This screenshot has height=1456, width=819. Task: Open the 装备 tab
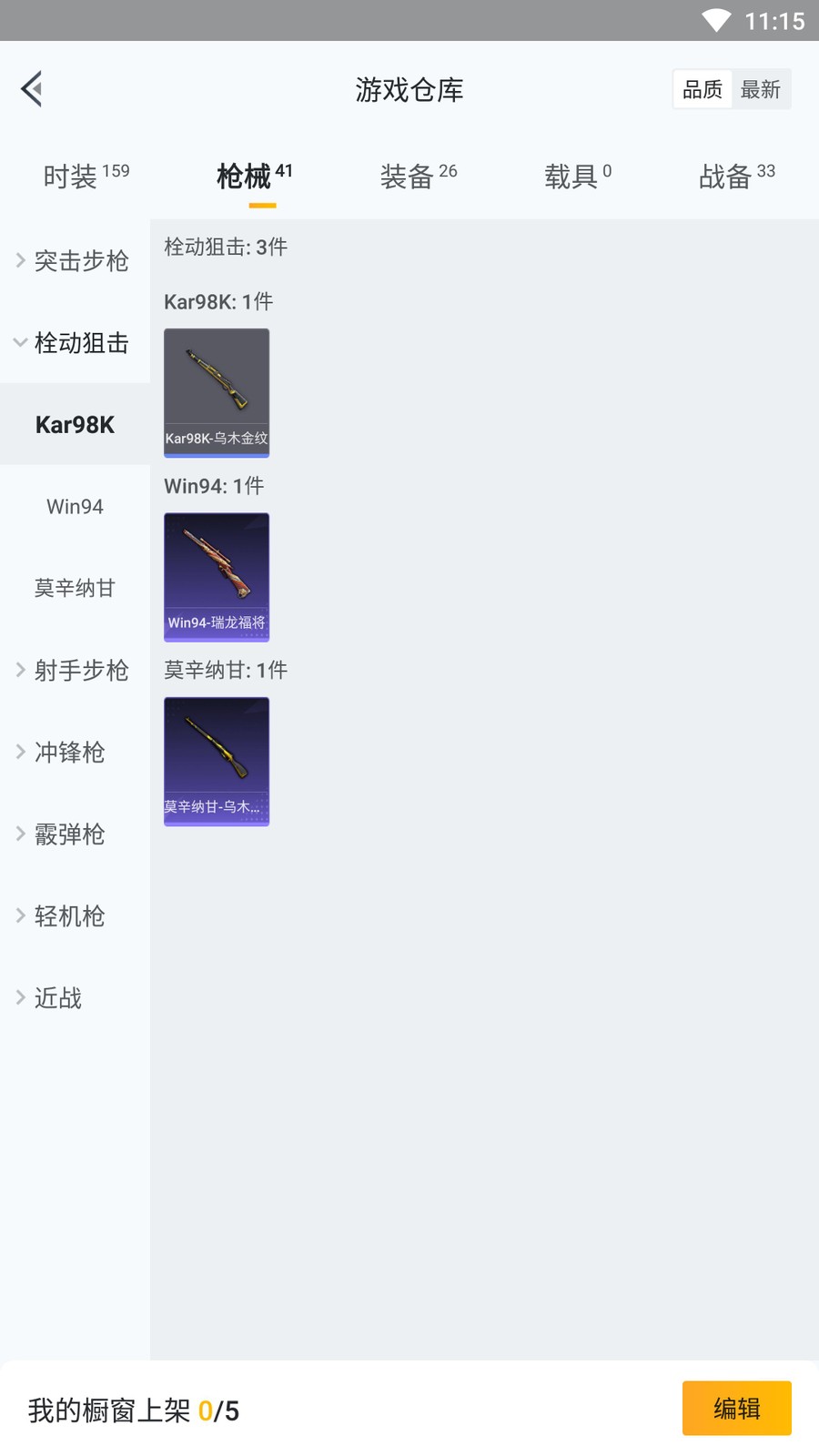coord(419,176)
